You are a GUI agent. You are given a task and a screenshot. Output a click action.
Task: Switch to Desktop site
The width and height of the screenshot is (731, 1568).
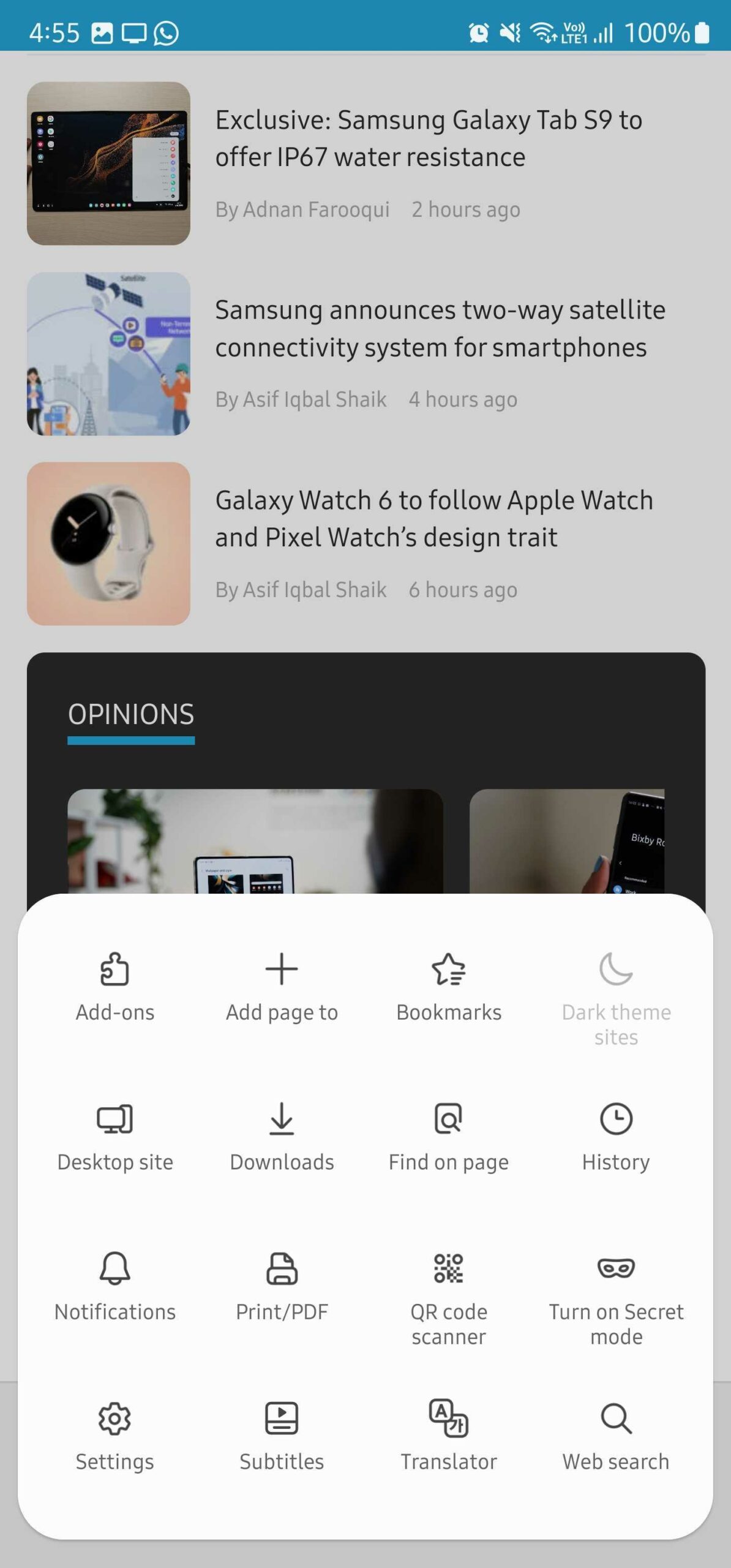pyautogui.click(x=114, y=1135)
